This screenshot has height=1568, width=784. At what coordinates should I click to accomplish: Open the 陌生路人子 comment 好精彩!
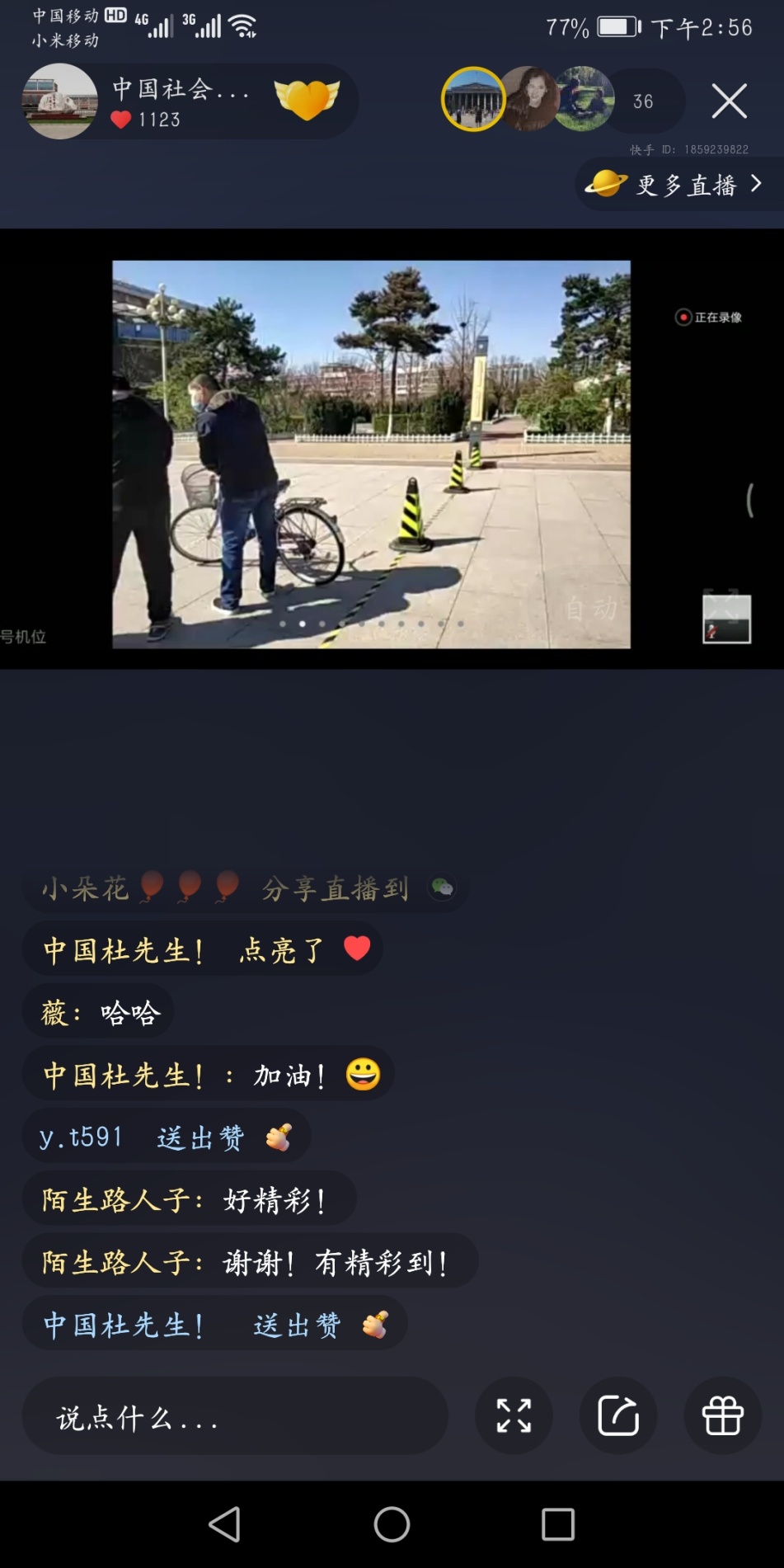[x=189, y=1200]
